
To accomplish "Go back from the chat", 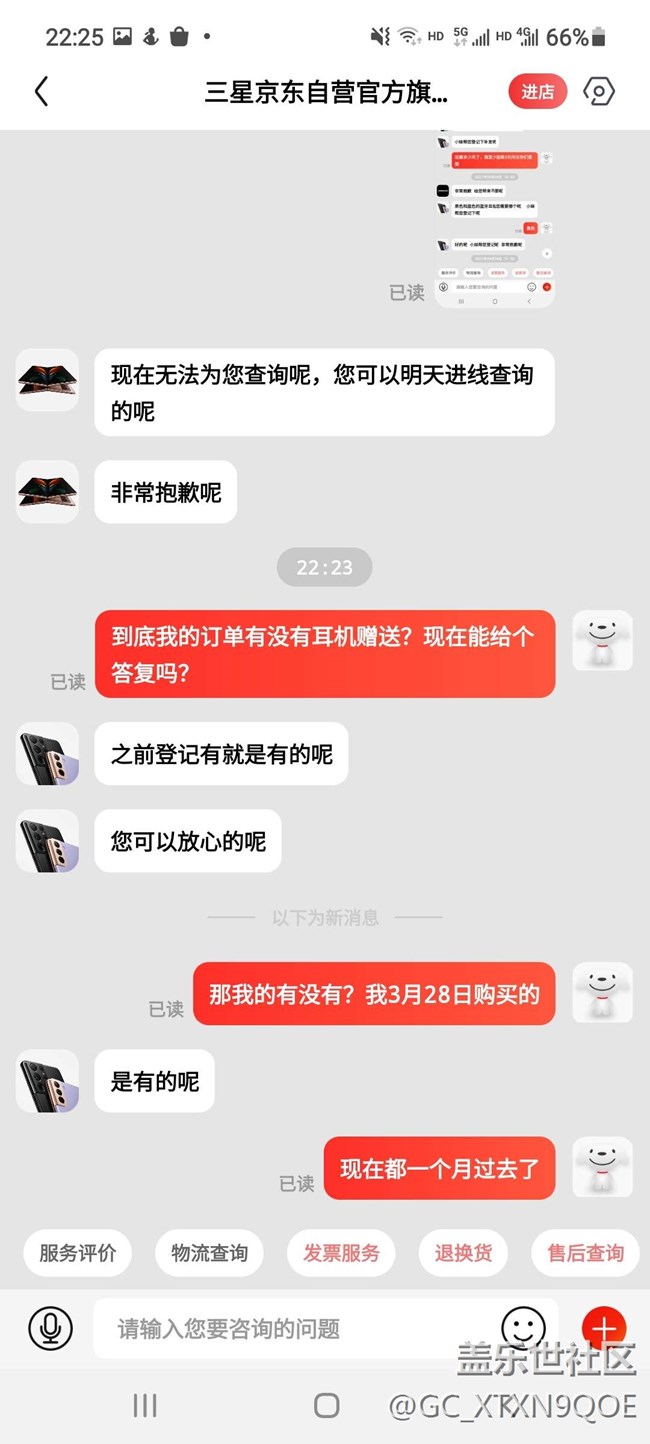I will pos(41,92).
